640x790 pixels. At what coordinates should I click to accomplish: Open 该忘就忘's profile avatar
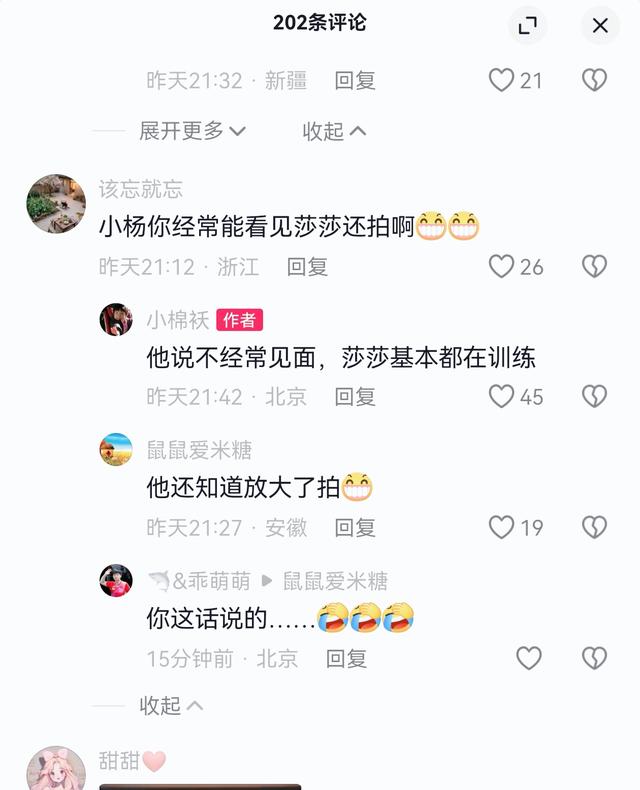(55, 204)
